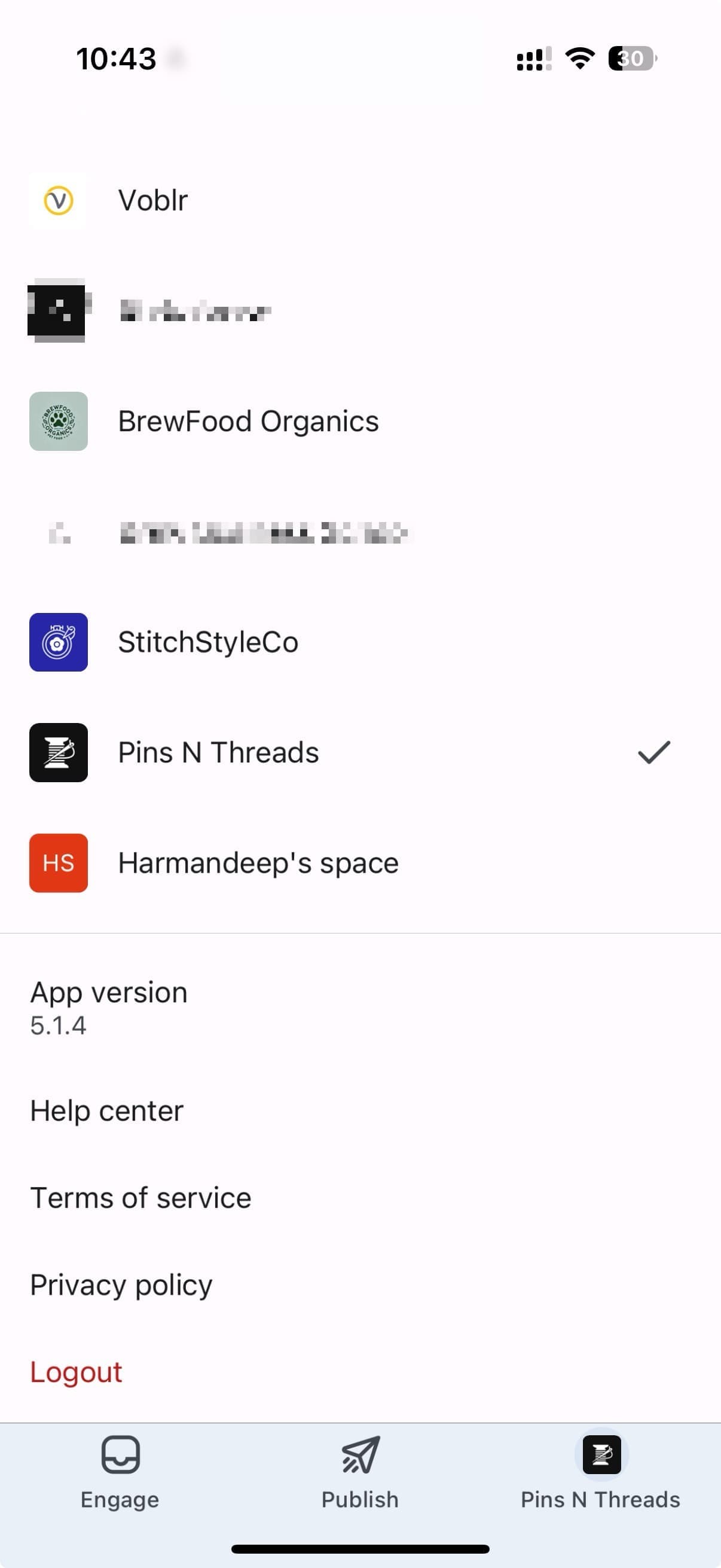The width and height of the screenshot is (721, 1568).
Task: View the Terms of service
Action: point(140,1198)
